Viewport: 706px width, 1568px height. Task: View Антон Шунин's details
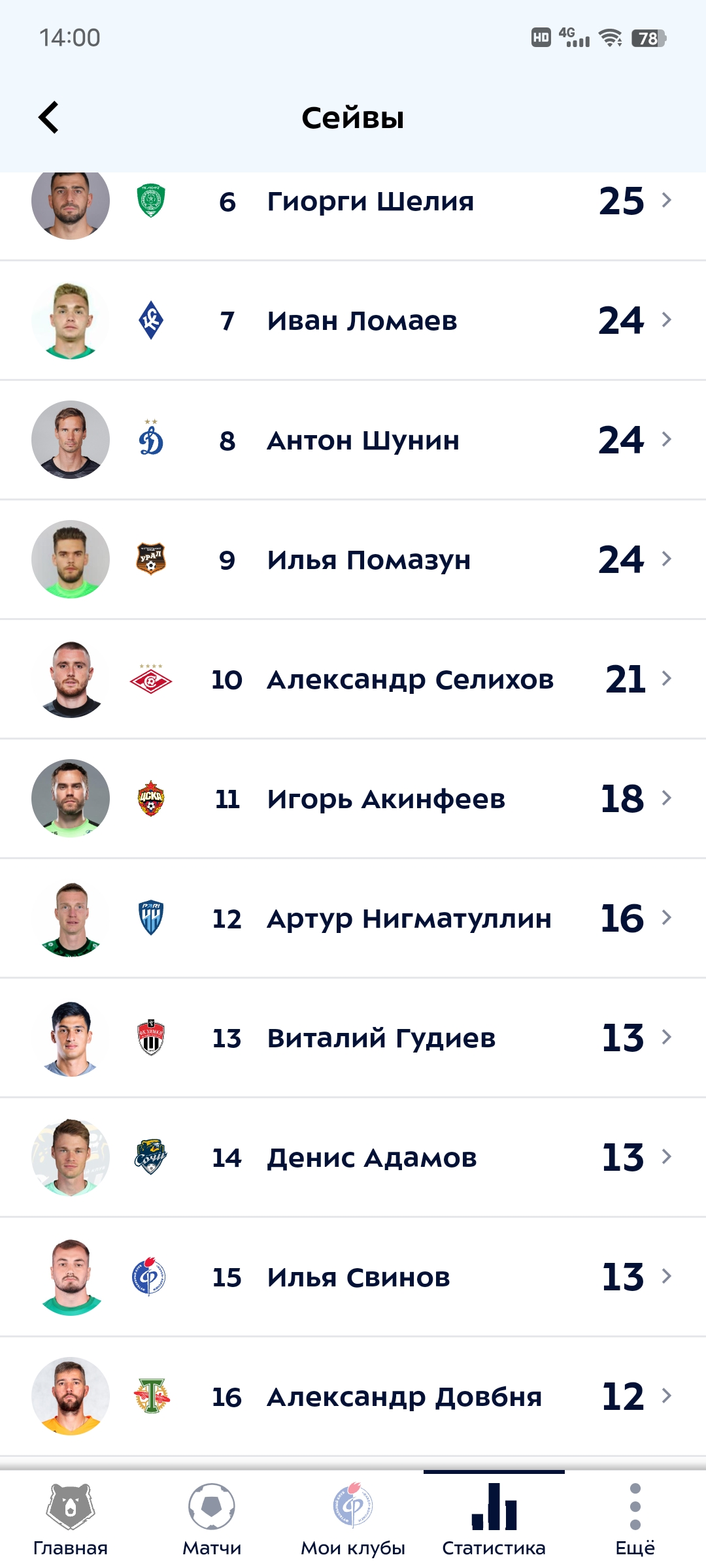pyautogui.click(x=363, y=440)
